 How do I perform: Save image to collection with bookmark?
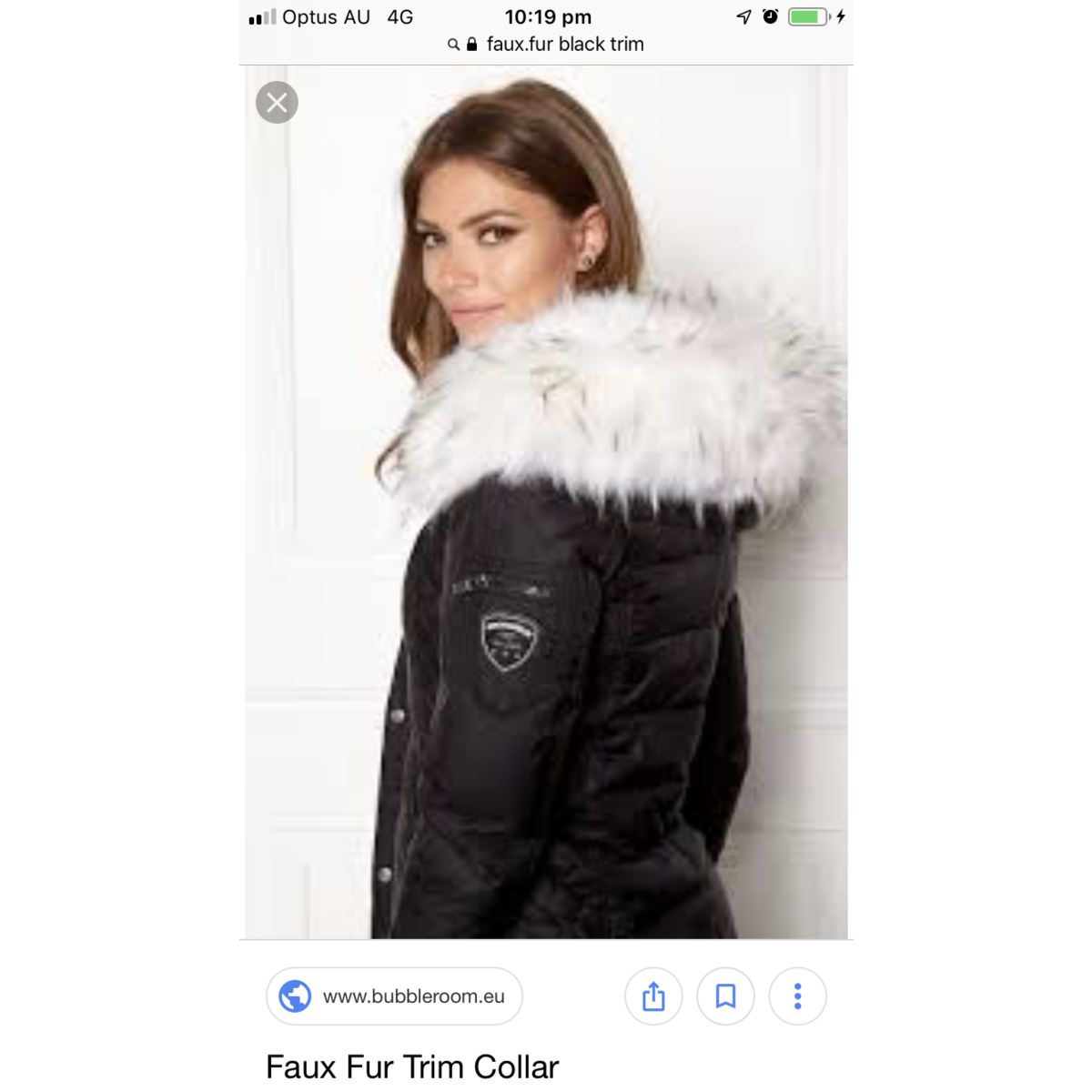[x=725, y=996]
